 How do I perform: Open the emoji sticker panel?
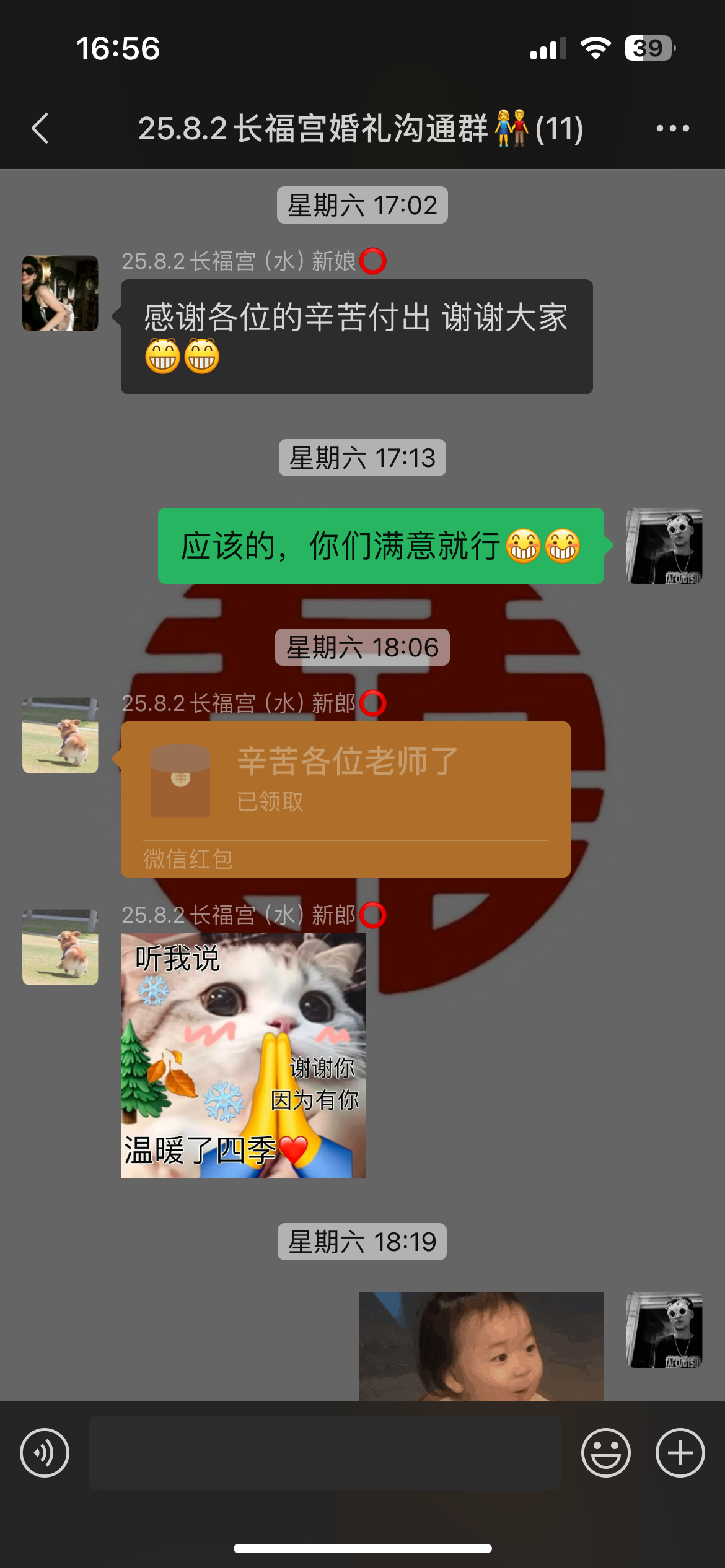click(x=605, y=1453)
